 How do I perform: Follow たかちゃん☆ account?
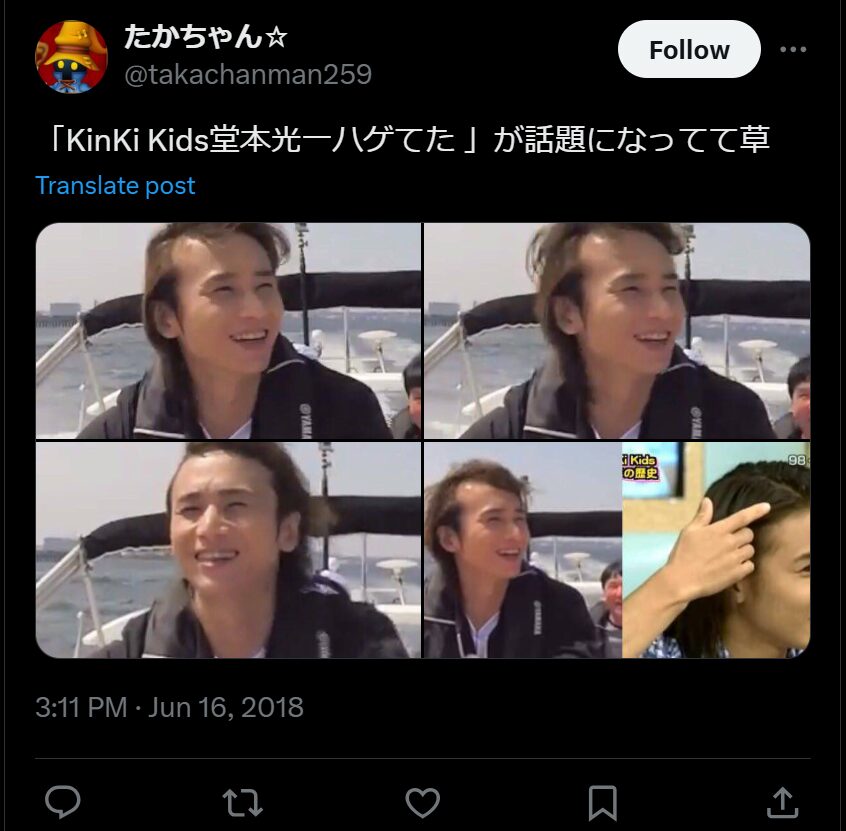pos(689,49)
